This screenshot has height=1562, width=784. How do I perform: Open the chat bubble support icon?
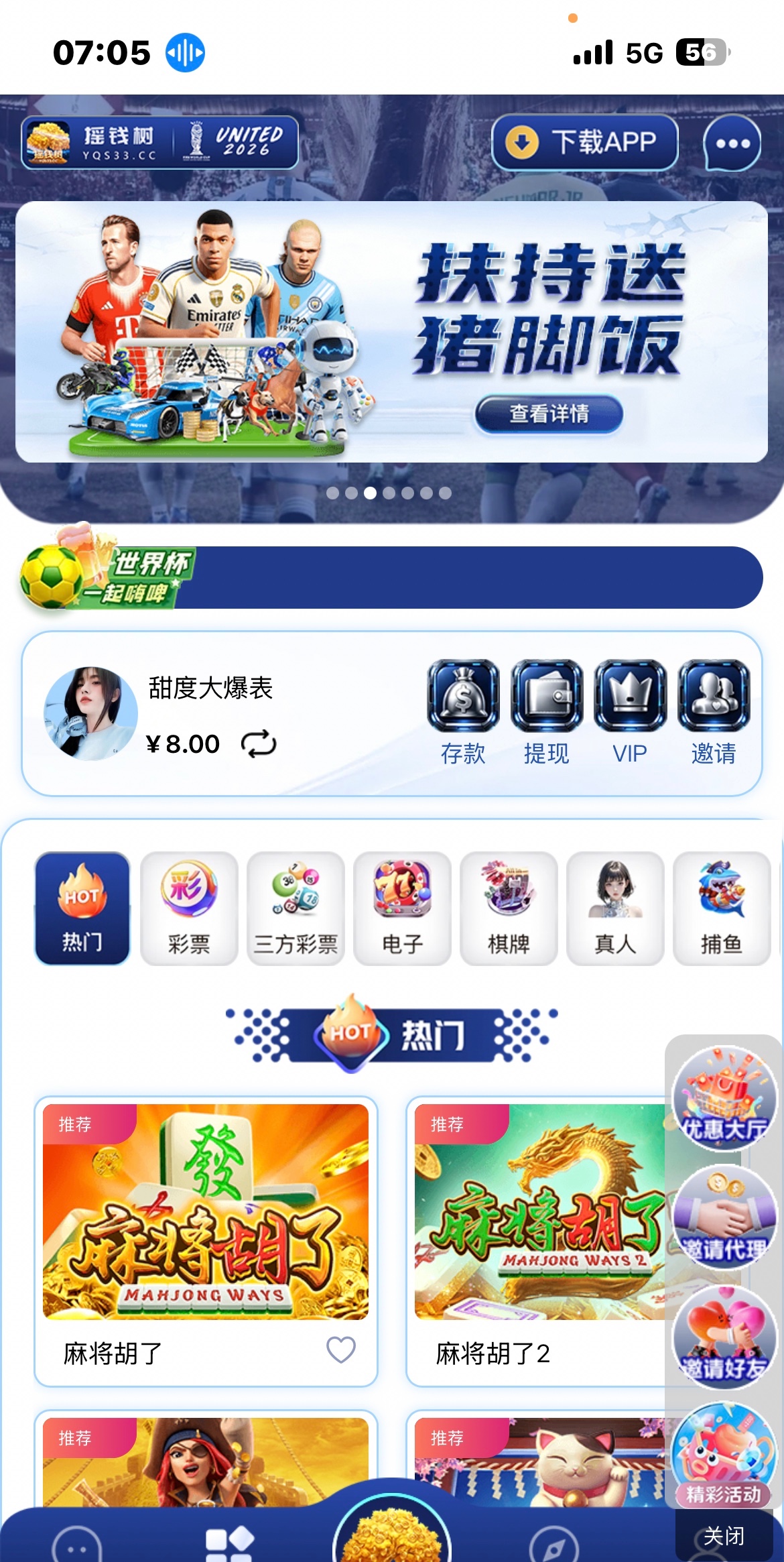732,143
